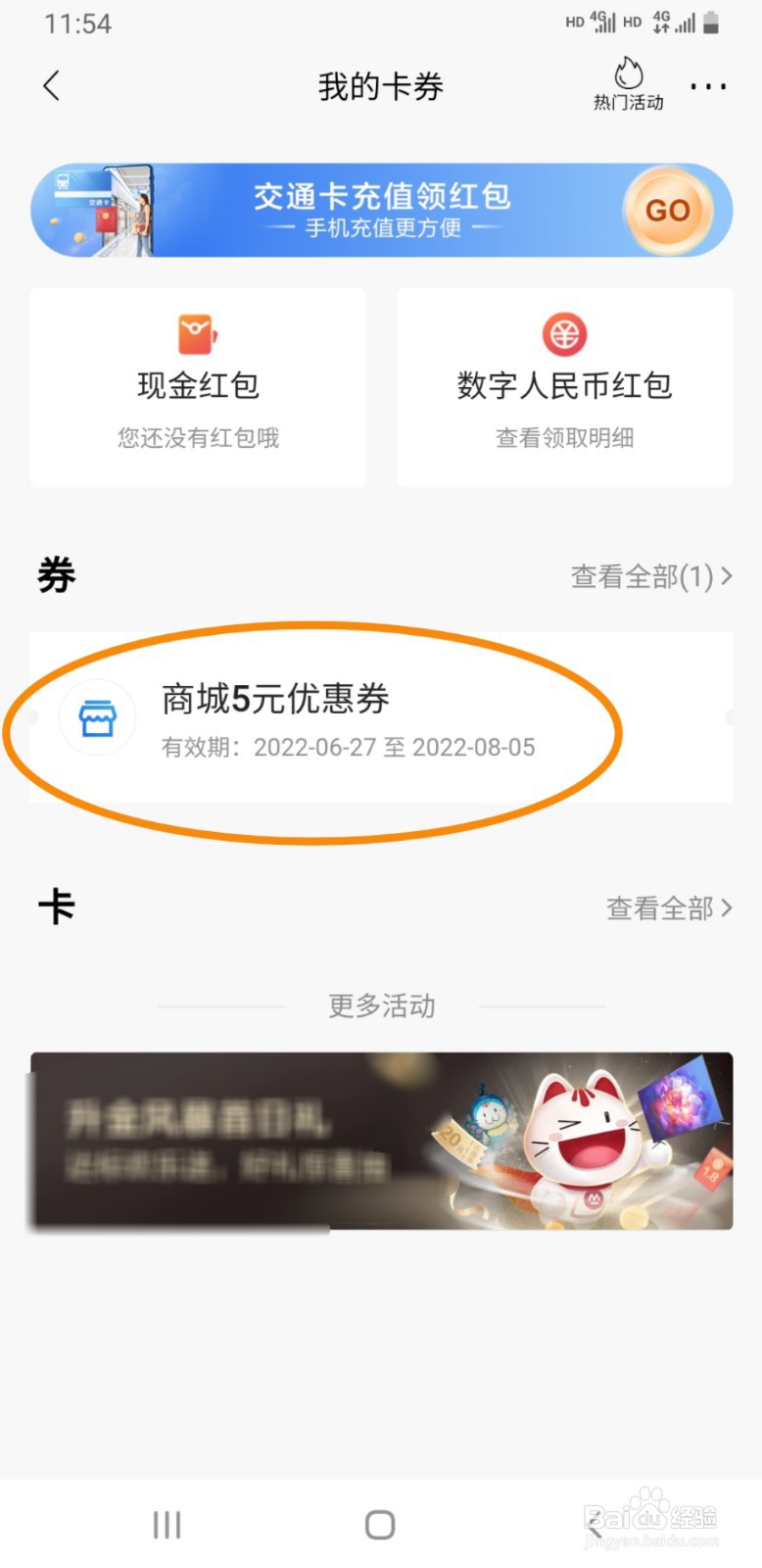Tap the 数字人民币红包 red coin icon
The height and width of the screenshot is (1568, 762).
tap(564, 333)
